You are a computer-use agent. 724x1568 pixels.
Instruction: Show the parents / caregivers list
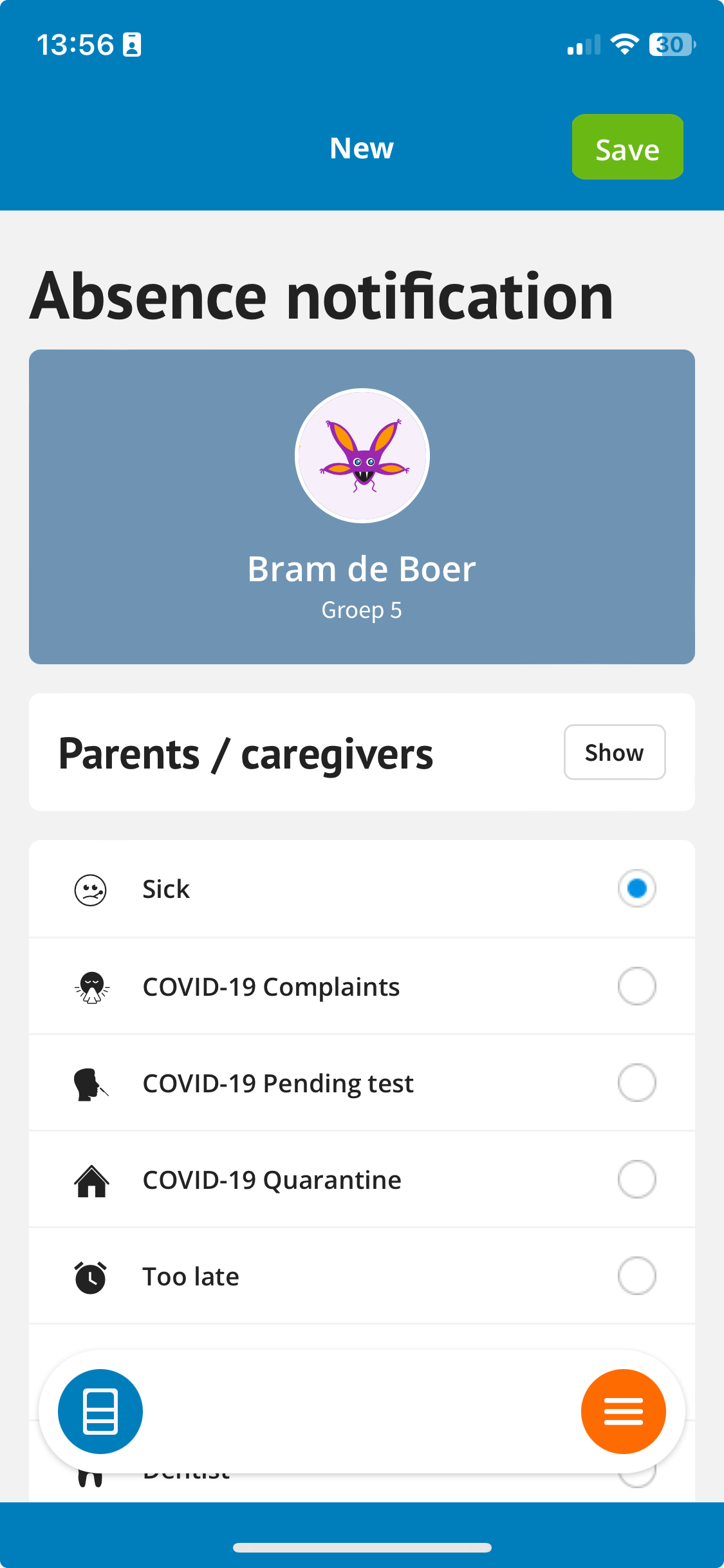pos(615,752)
